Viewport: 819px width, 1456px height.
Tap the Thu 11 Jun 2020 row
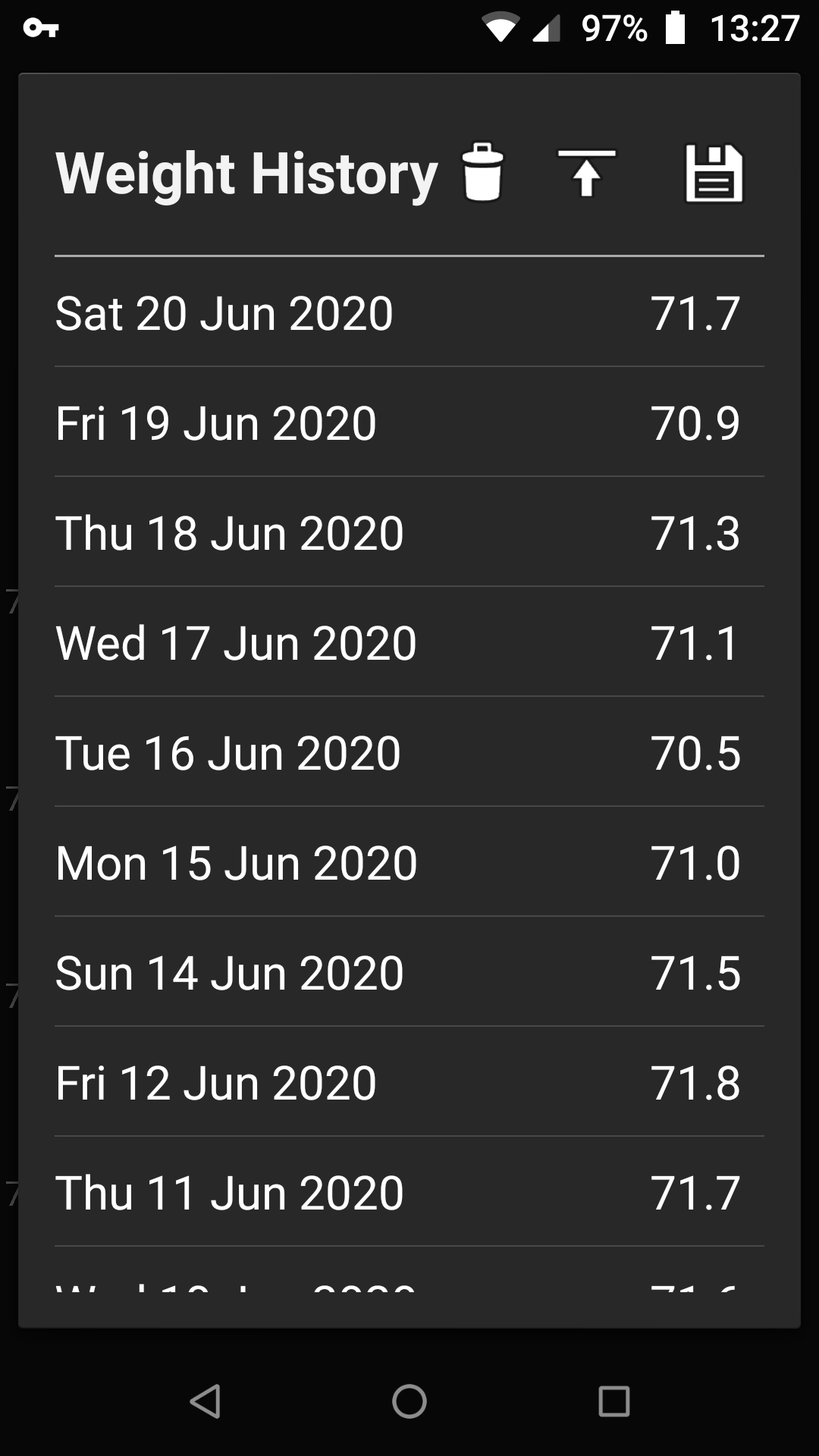click(409, 1192)
